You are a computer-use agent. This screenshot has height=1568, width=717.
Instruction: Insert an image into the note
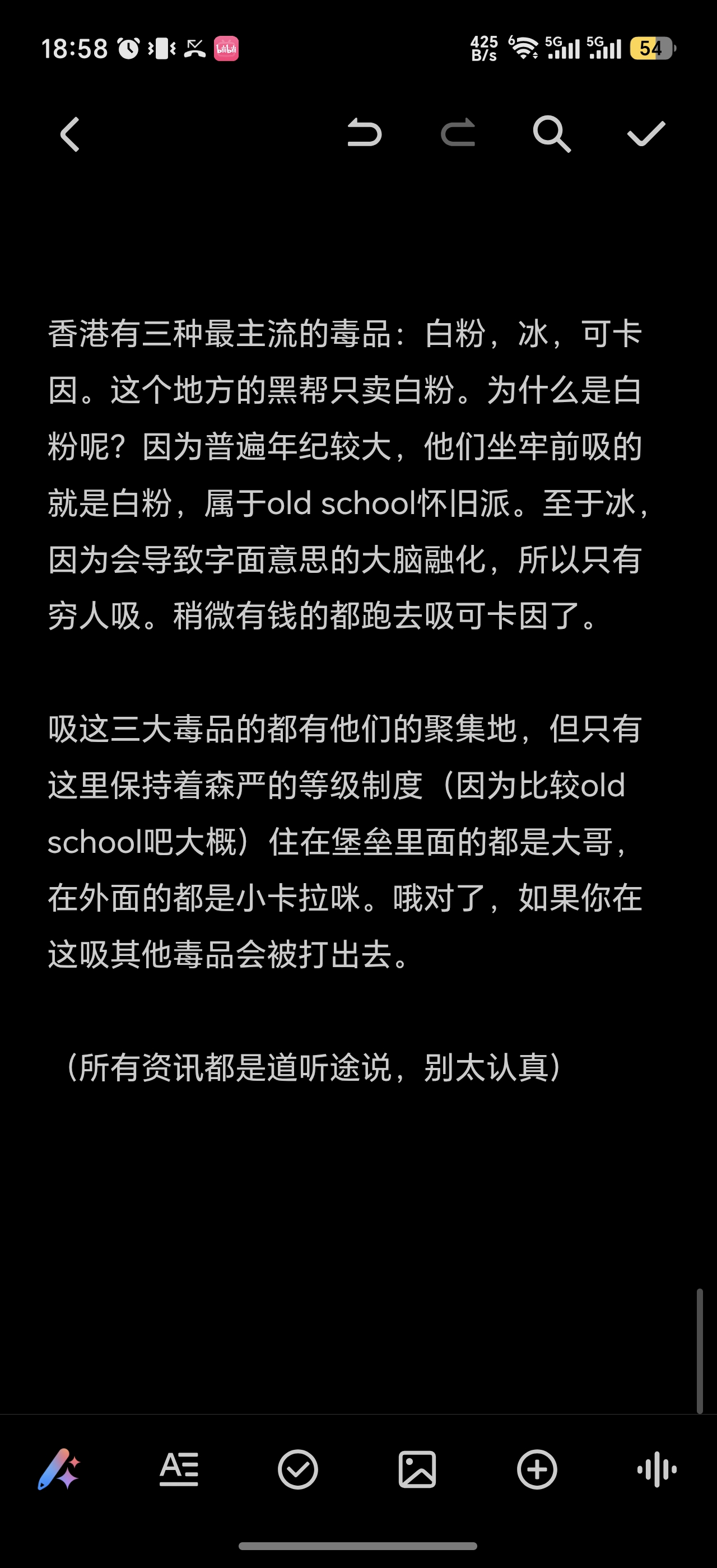point(417,1469)
